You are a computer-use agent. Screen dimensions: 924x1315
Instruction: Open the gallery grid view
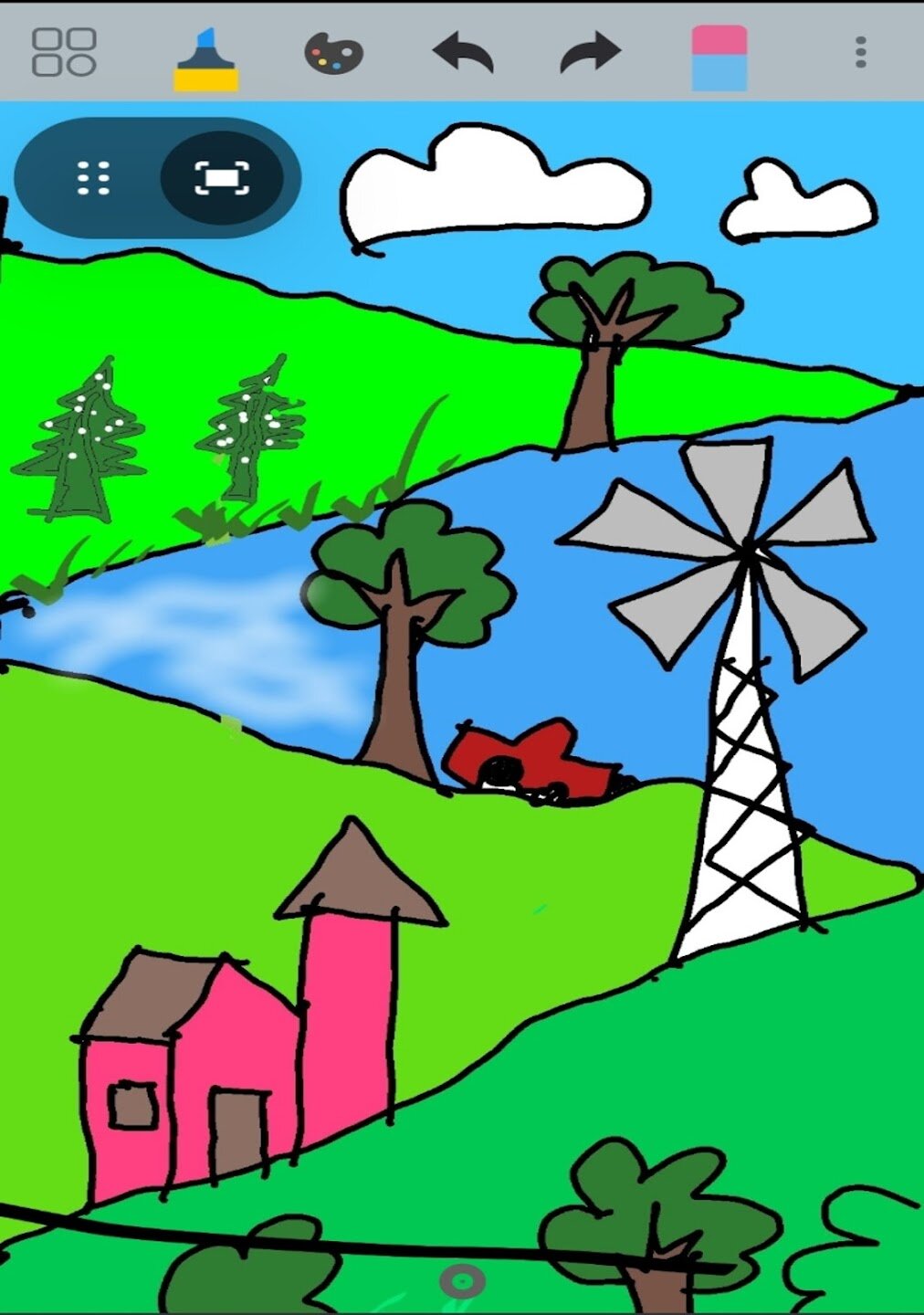(64, 52)
